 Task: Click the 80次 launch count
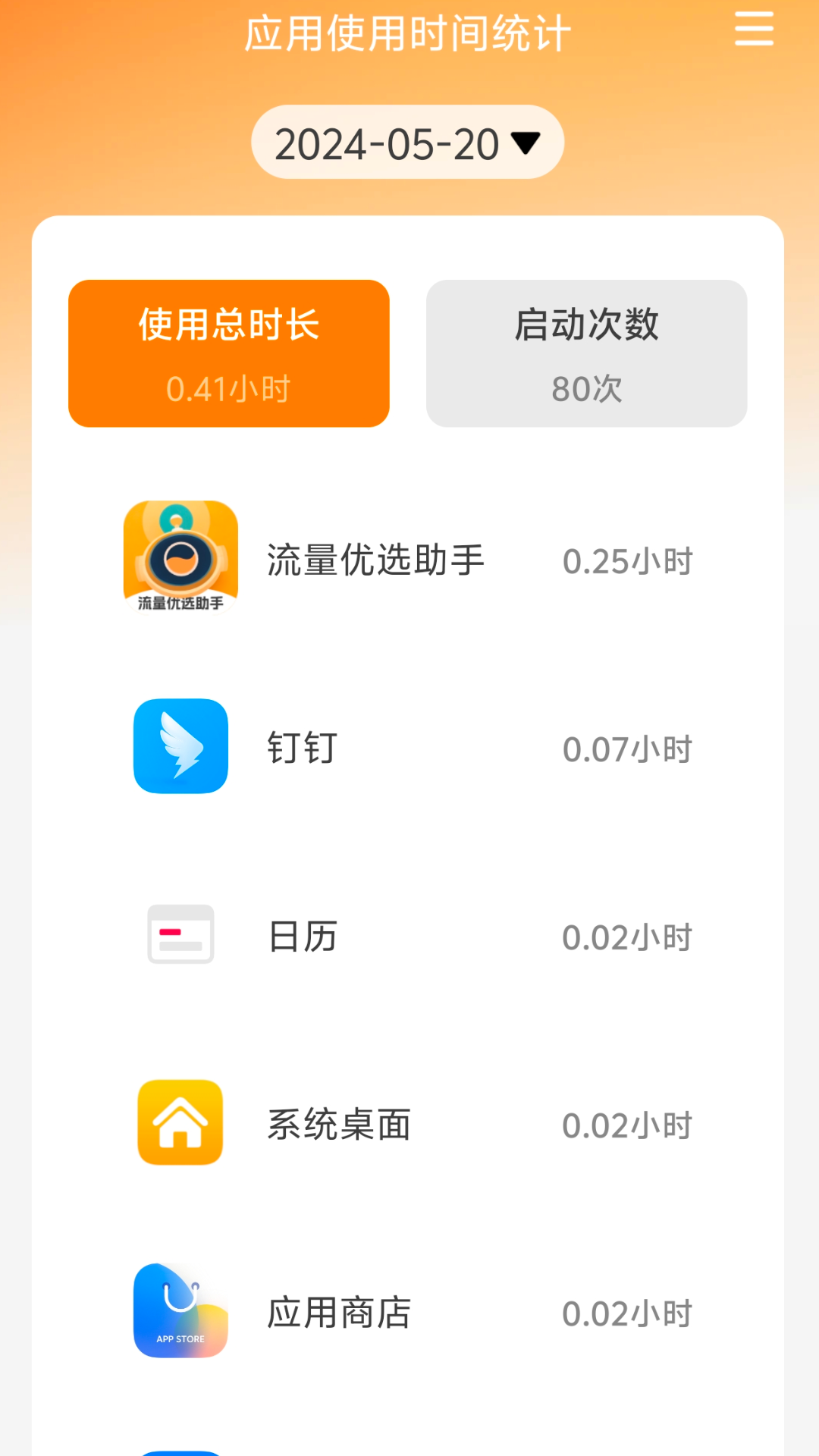coord(585,390)
